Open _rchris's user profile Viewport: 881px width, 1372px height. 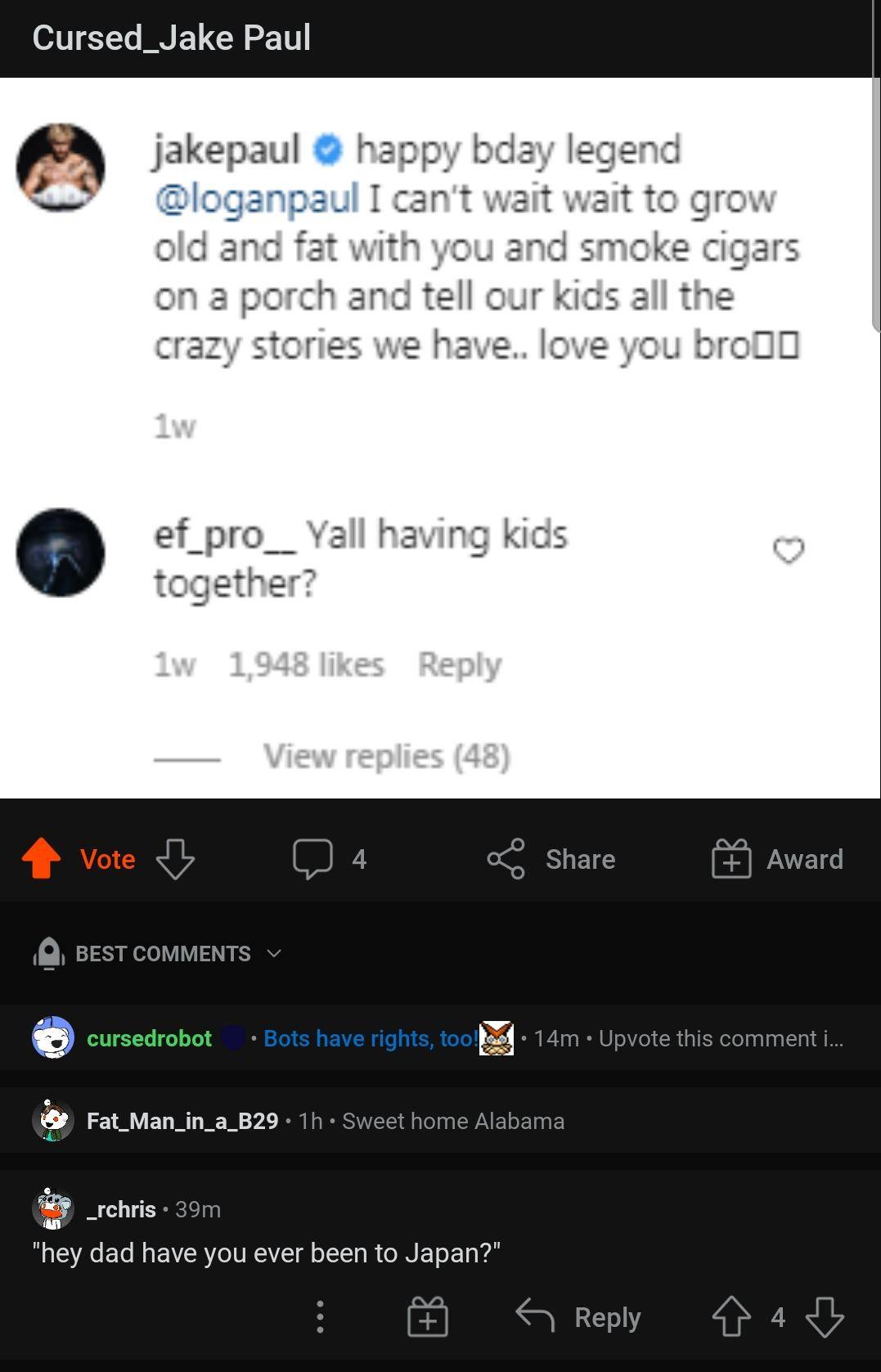(x=121, y=1209)
